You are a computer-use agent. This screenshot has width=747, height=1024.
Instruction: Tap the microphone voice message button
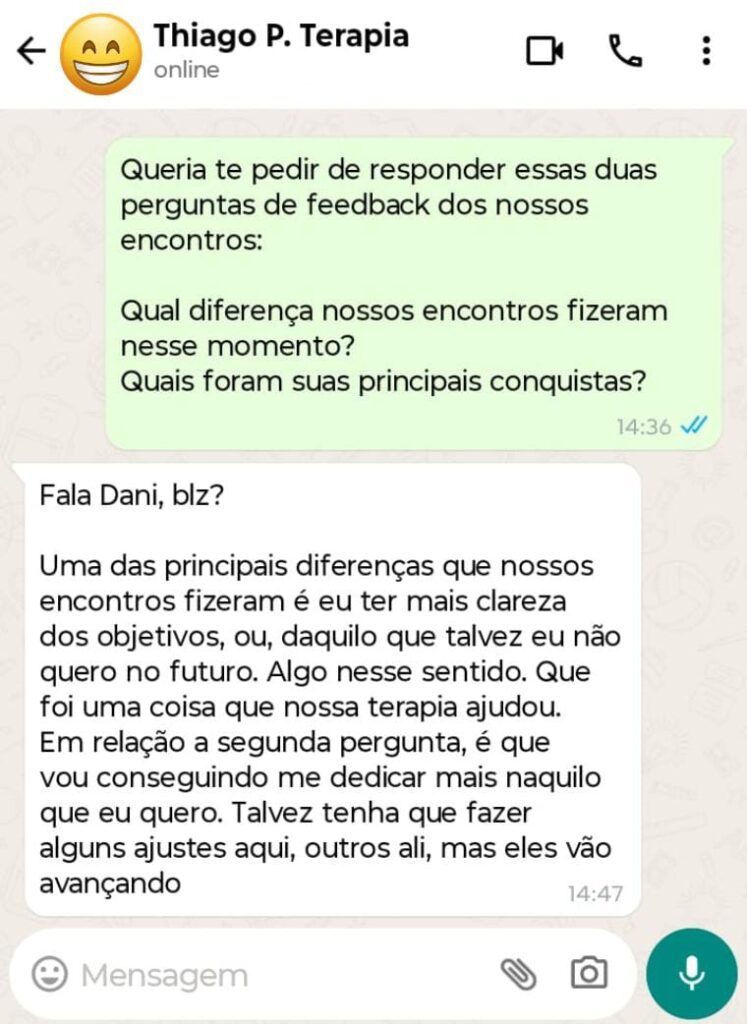coord(691,973)
